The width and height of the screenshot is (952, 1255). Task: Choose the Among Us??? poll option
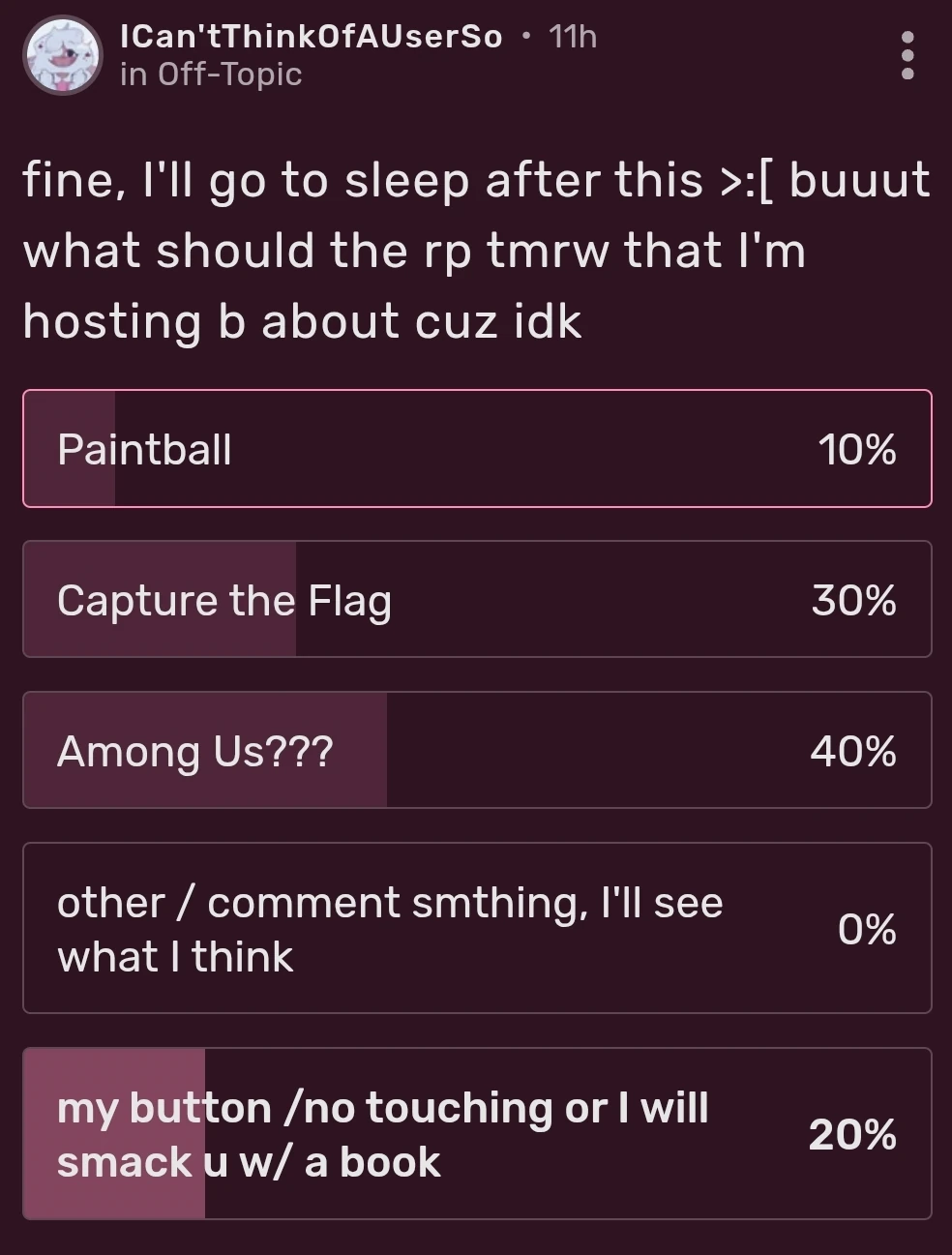(477, 751)
